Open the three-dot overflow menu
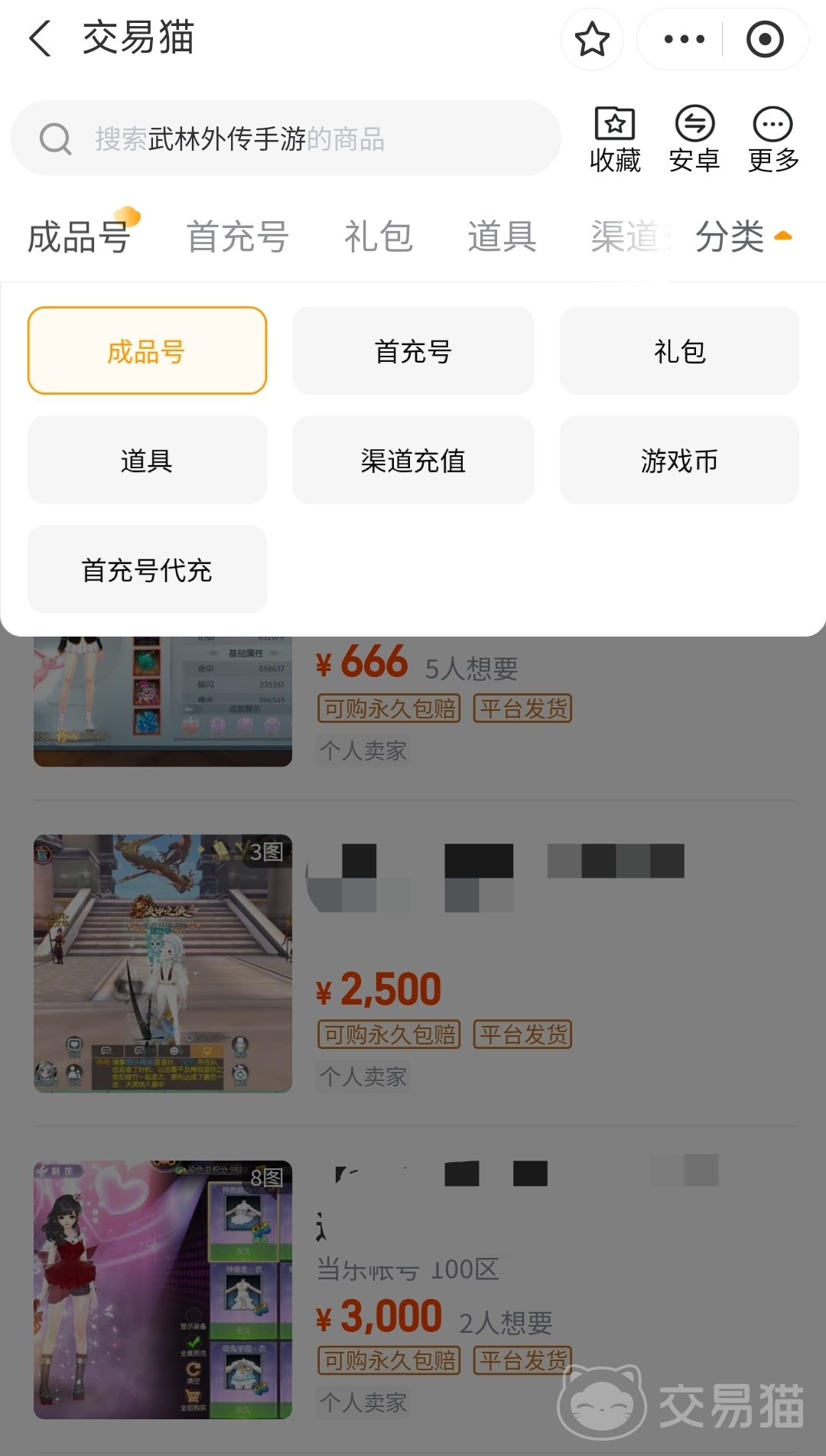 684,39
